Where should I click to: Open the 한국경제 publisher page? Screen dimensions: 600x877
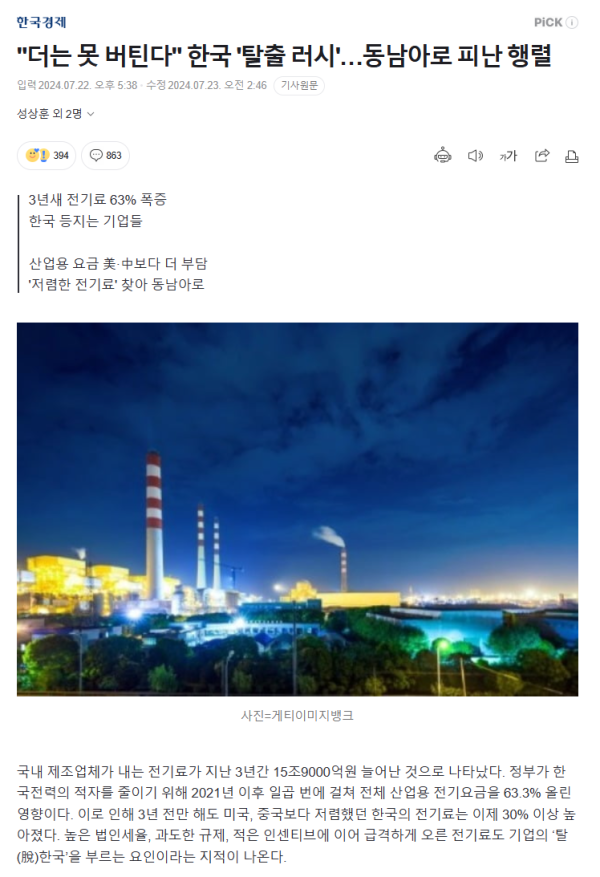42,21
